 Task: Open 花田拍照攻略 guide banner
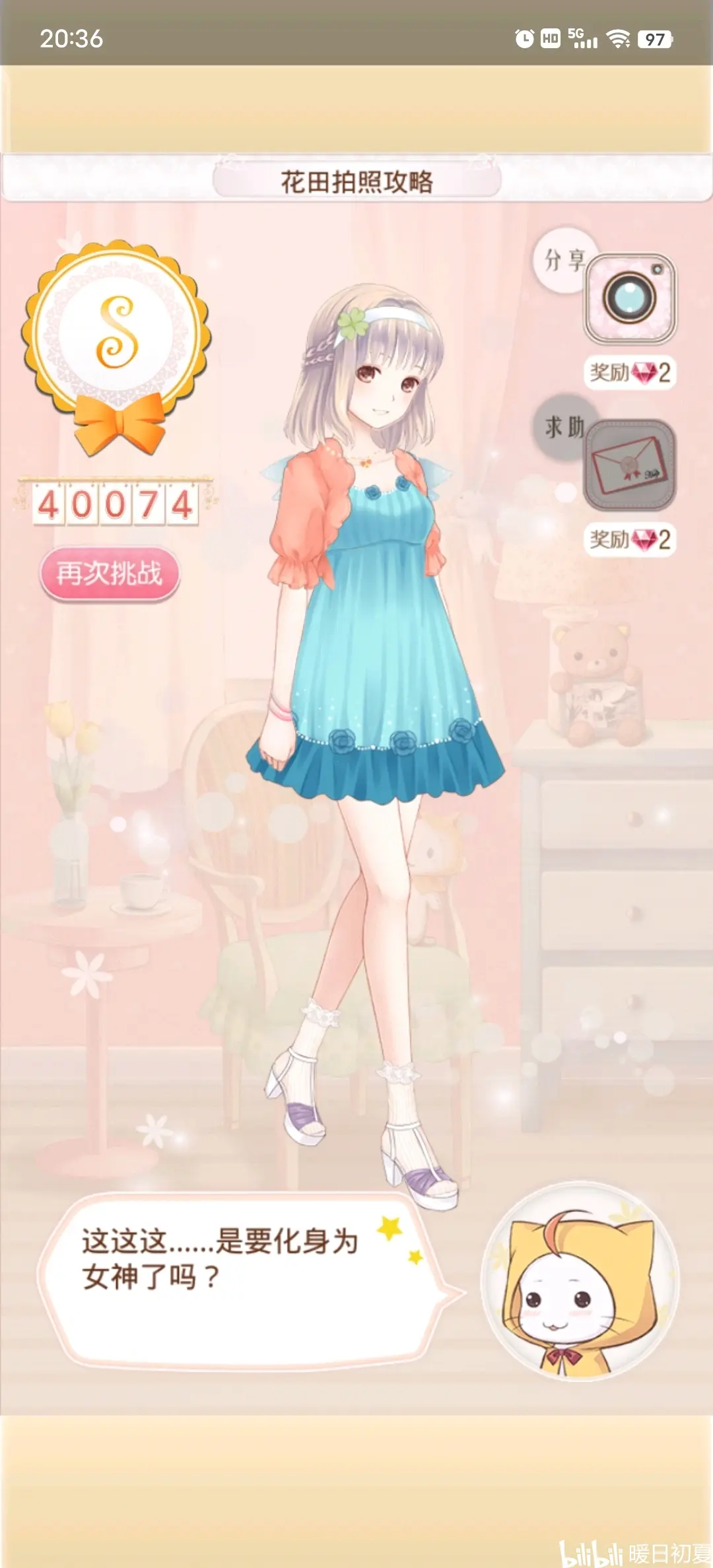tap(356, 181)
